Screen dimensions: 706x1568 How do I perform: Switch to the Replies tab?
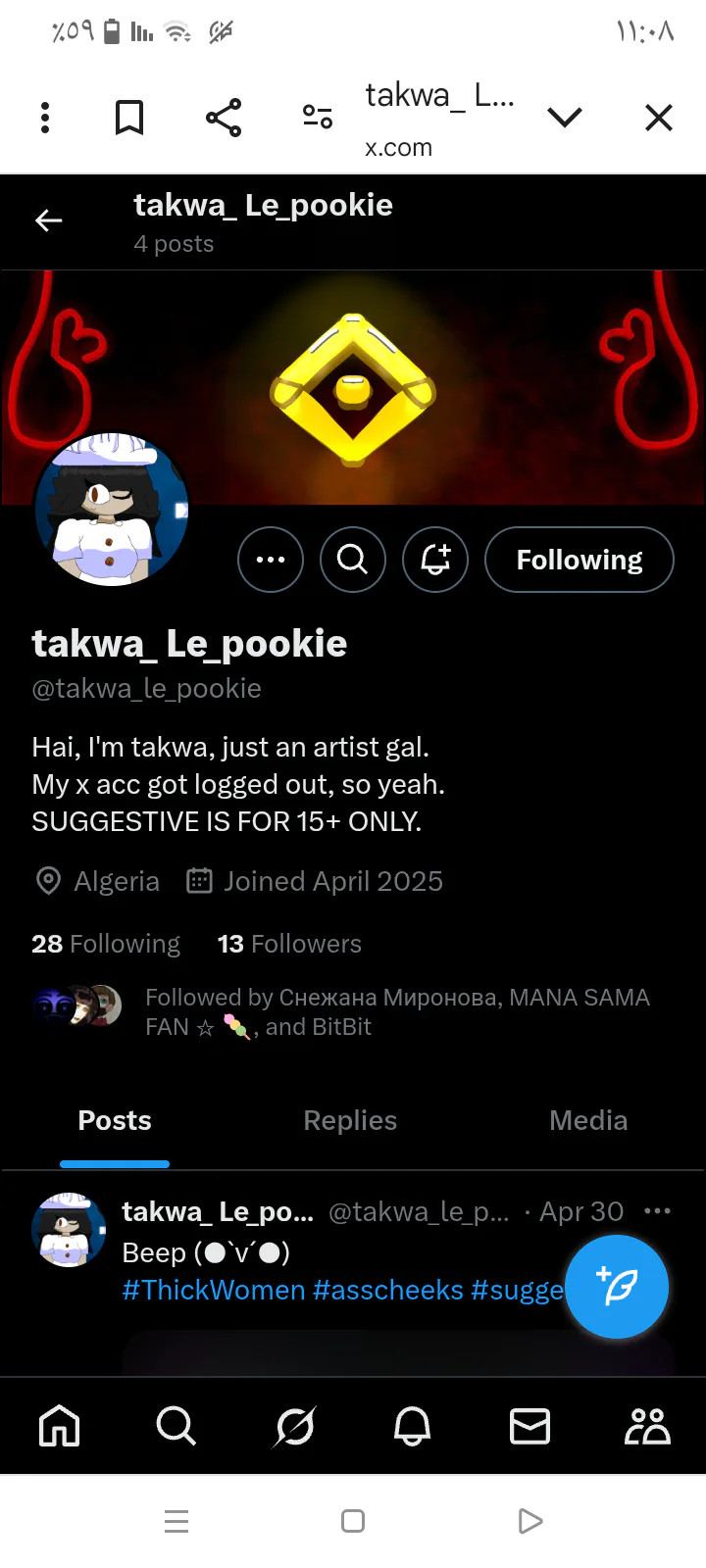(350, 1120)
